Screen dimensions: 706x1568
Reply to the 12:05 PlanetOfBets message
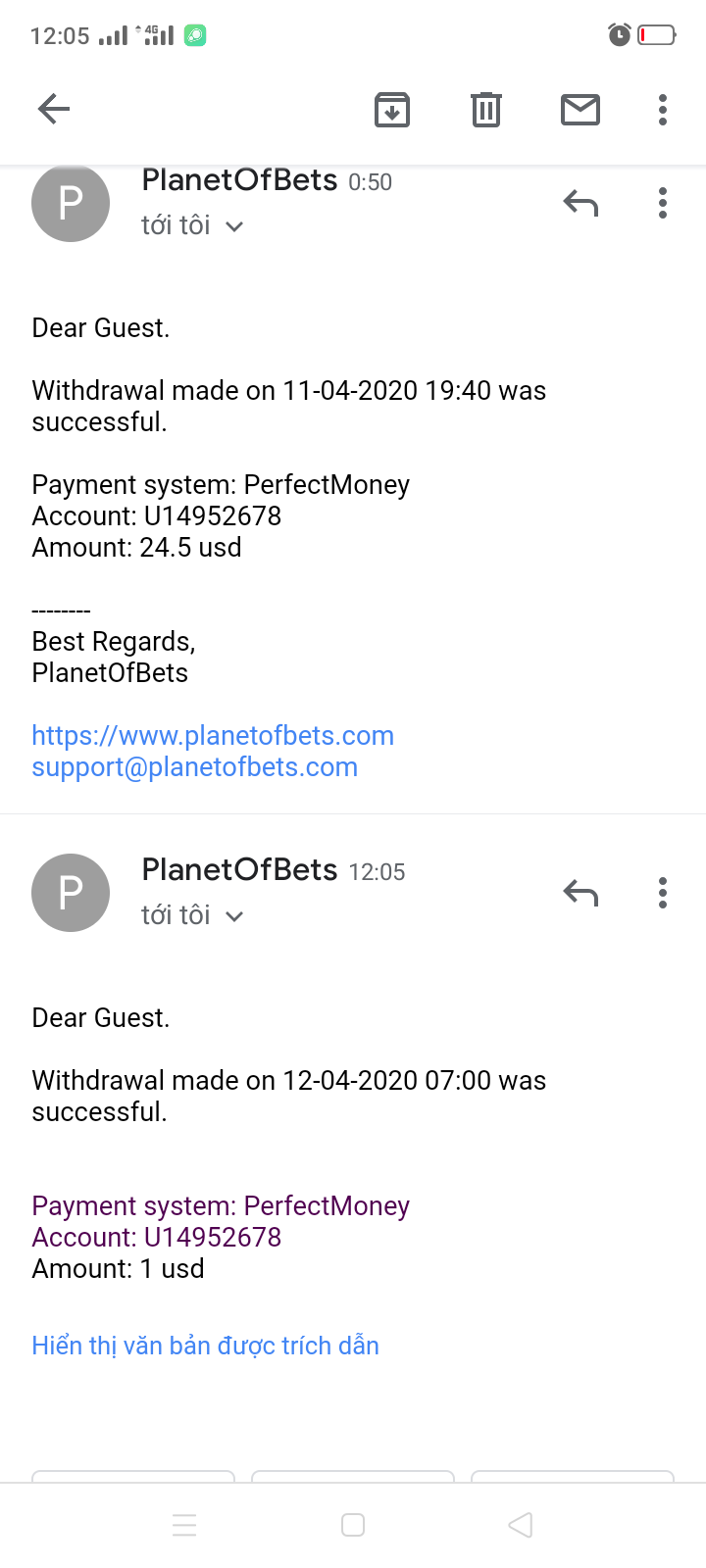pos(580,893)
